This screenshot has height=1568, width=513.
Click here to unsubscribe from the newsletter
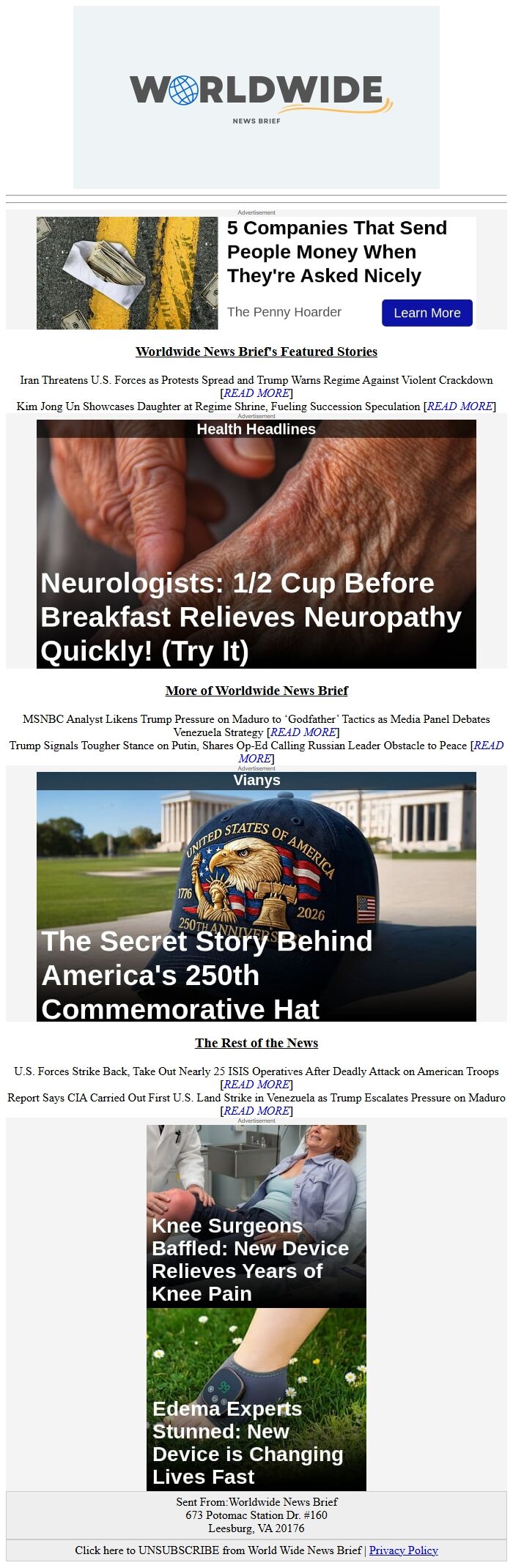218,1550
